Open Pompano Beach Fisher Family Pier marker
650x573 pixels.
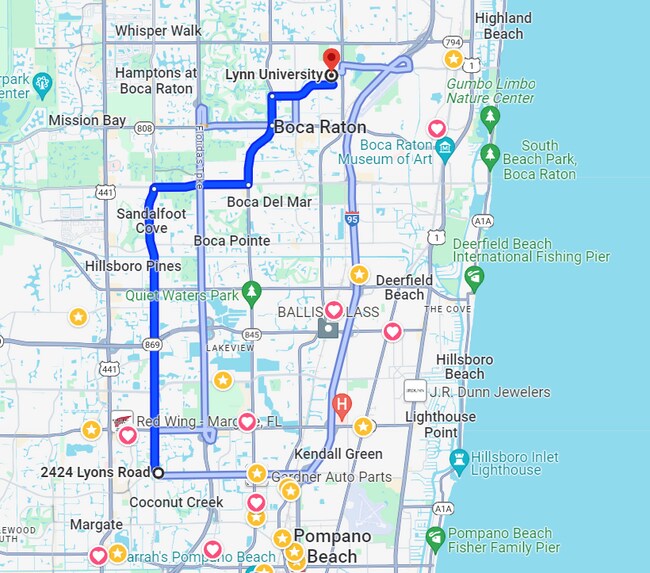coord(435,539)
